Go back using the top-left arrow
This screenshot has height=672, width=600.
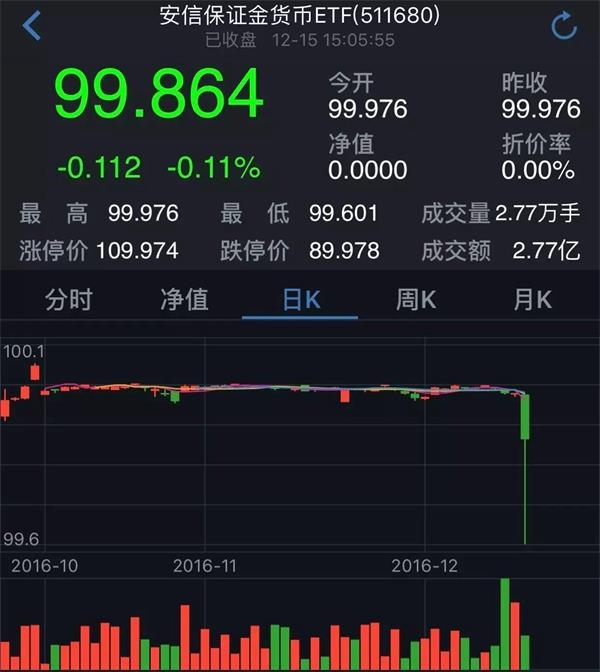pyautogui.click(x=32, y=26)
